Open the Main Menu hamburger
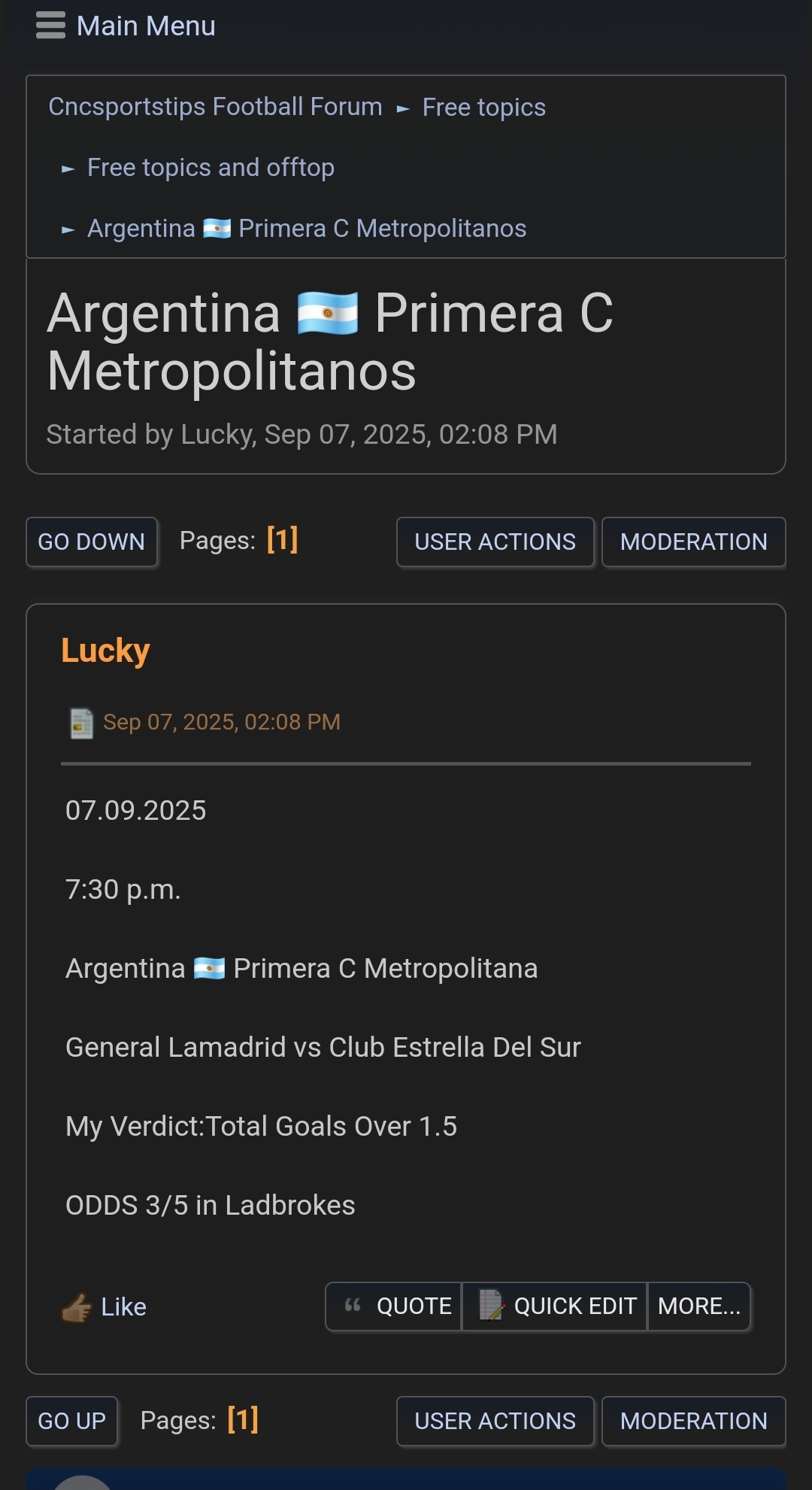812x1490 pixels. pos(50,26)
